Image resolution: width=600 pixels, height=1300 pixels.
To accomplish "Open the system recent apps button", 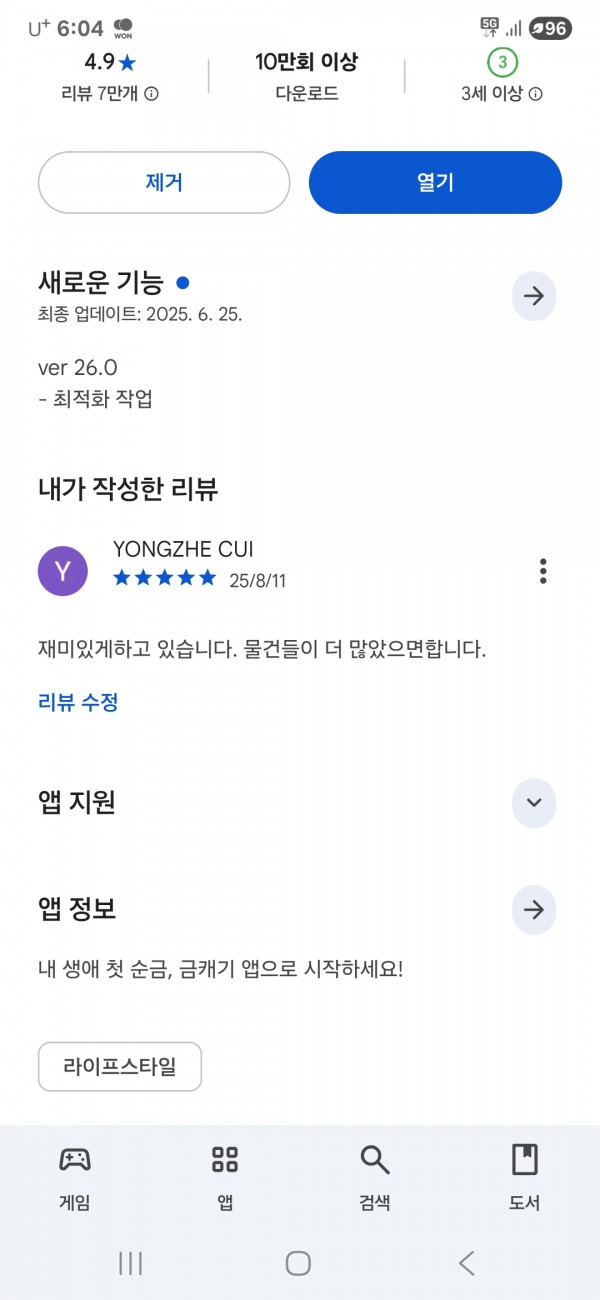I will point(130,1263).
